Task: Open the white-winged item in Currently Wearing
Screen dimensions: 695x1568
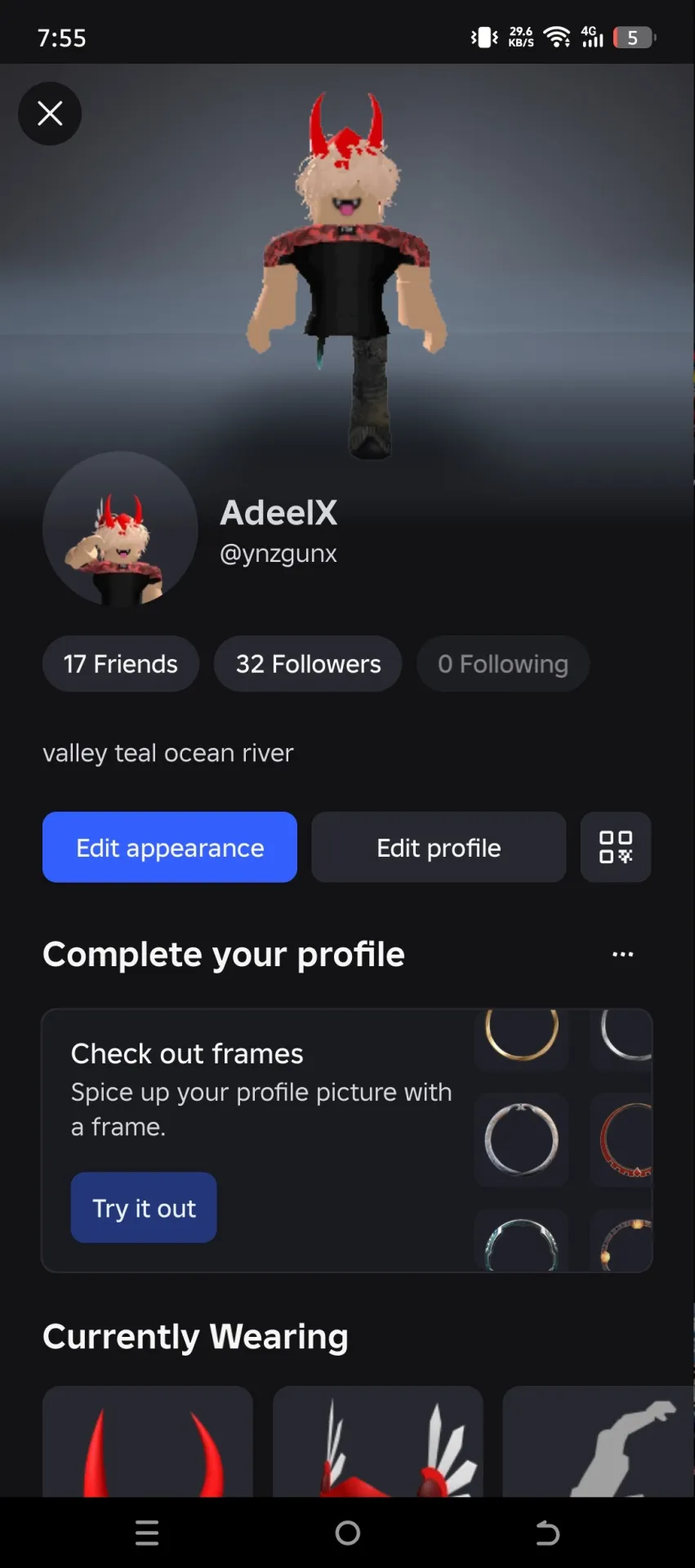Action: pos(378,1441)
